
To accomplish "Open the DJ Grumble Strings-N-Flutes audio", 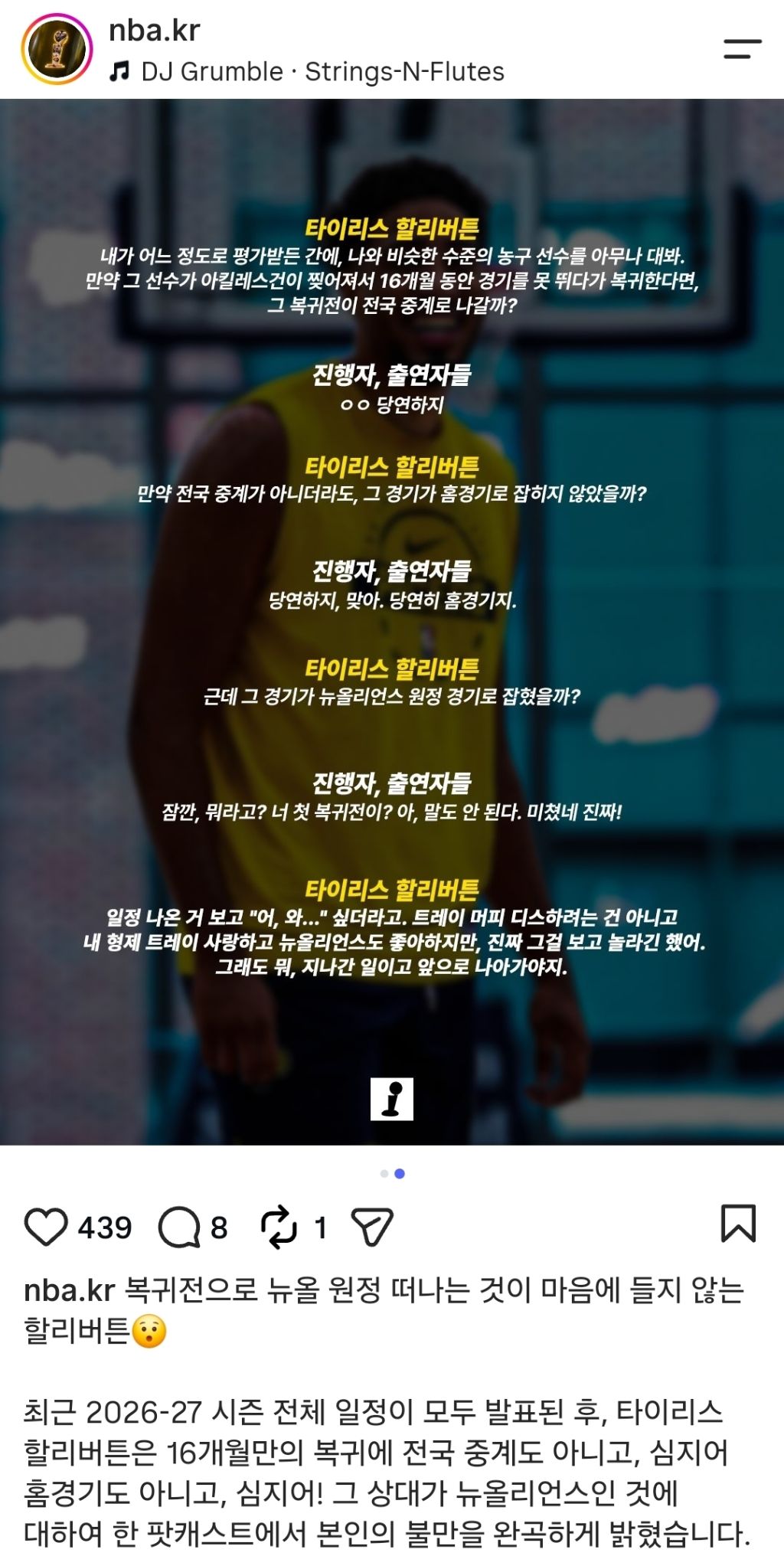I will (306, 72).
